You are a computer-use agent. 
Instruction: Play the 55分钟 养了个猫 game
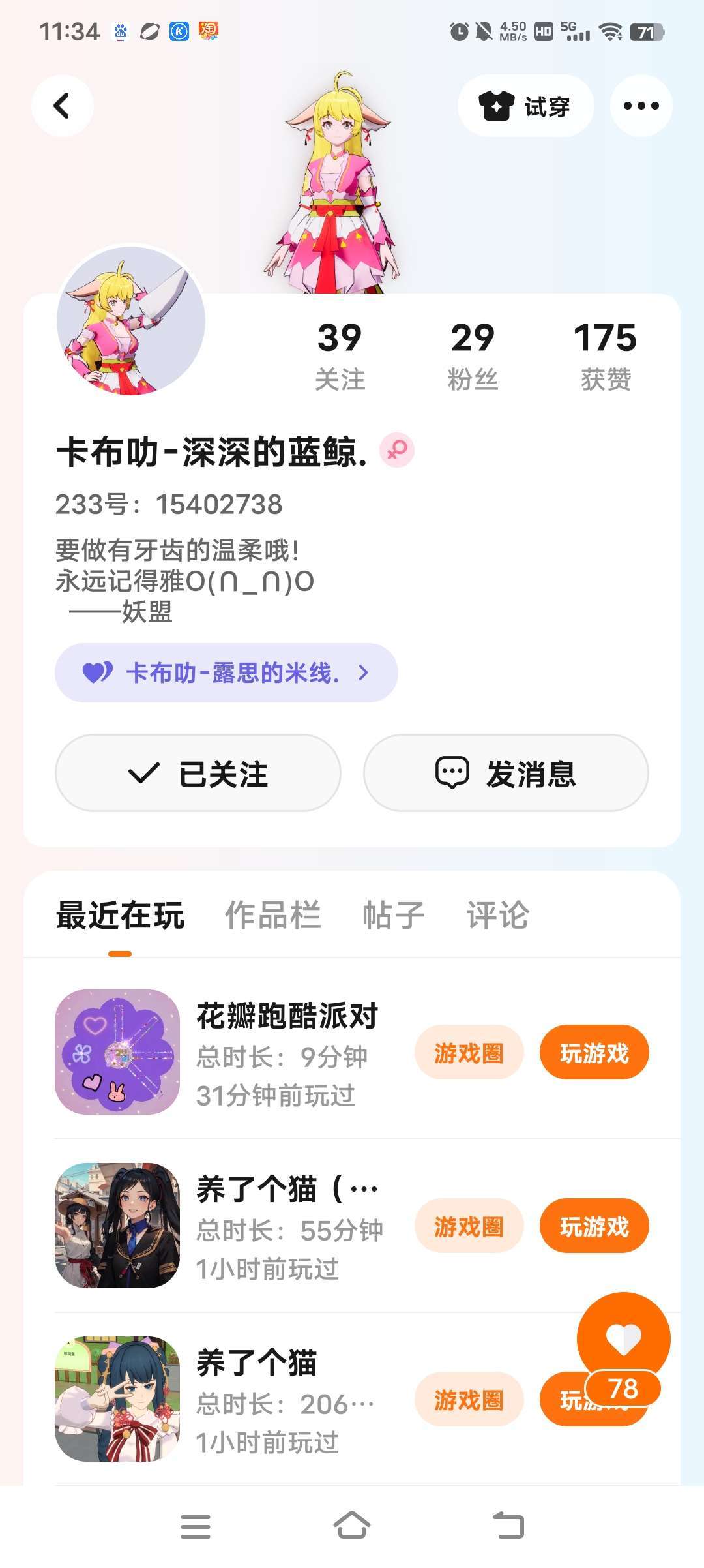[x=594, y=1226]
